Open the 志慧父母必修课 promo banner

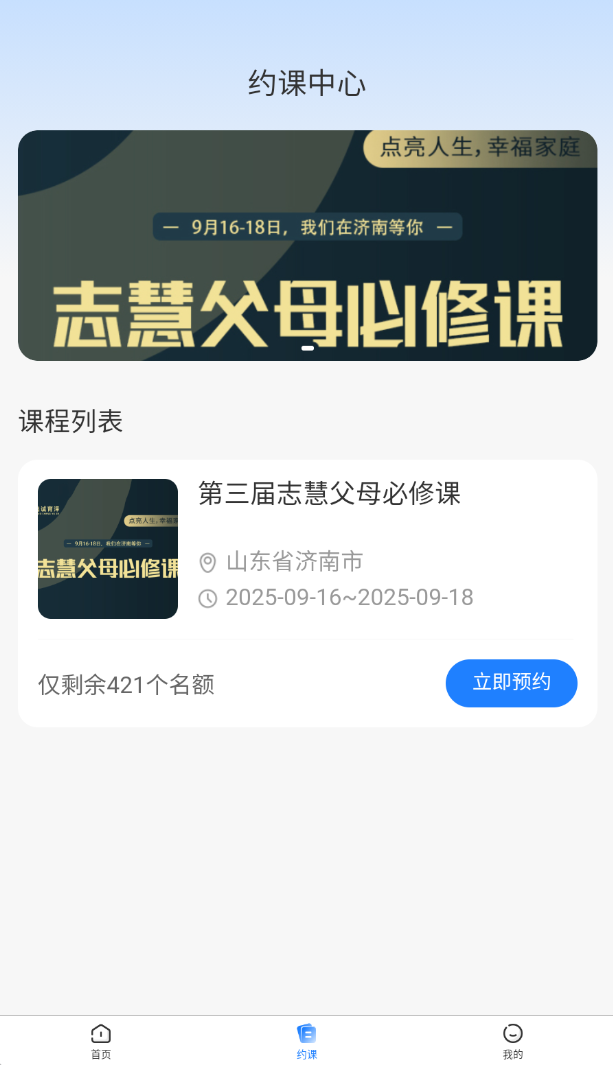coord(307,245)
